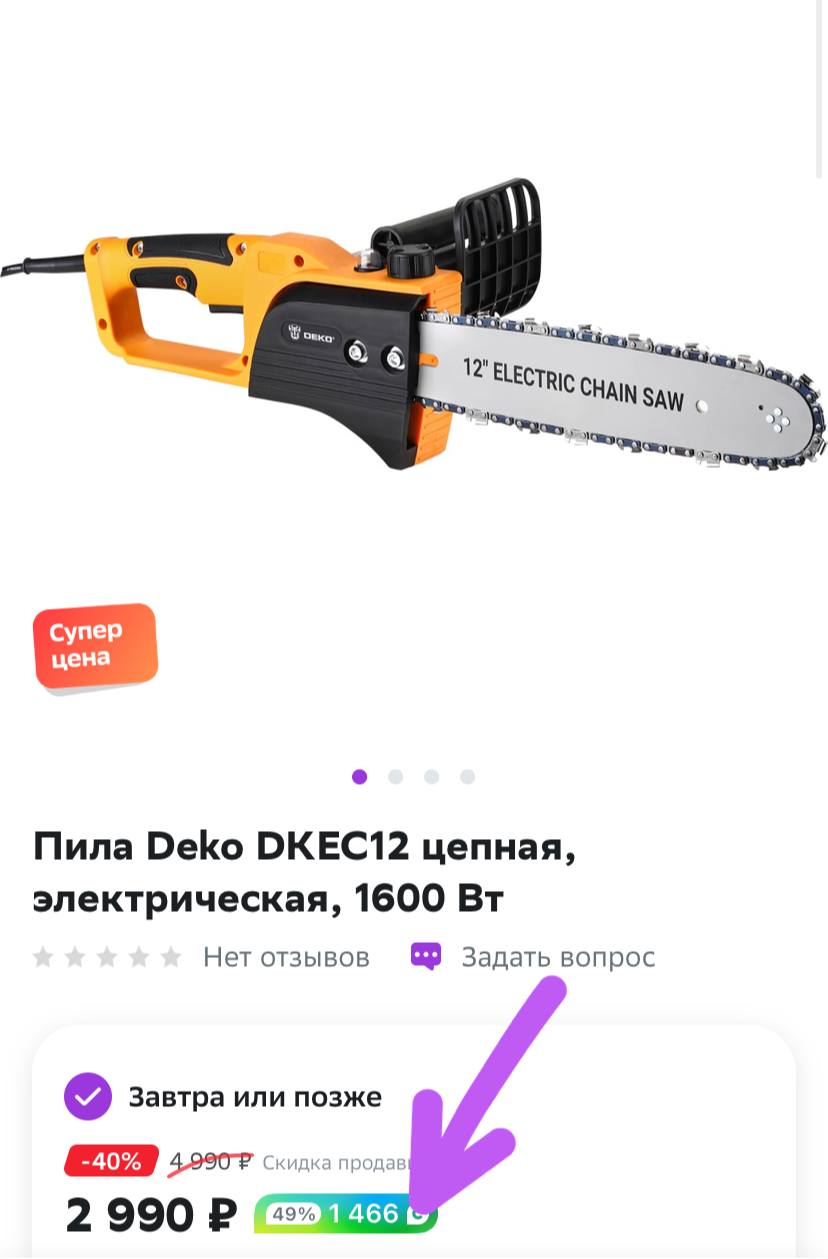
Task: Jump to the second photo indicator dot
Action: (396, 777)
